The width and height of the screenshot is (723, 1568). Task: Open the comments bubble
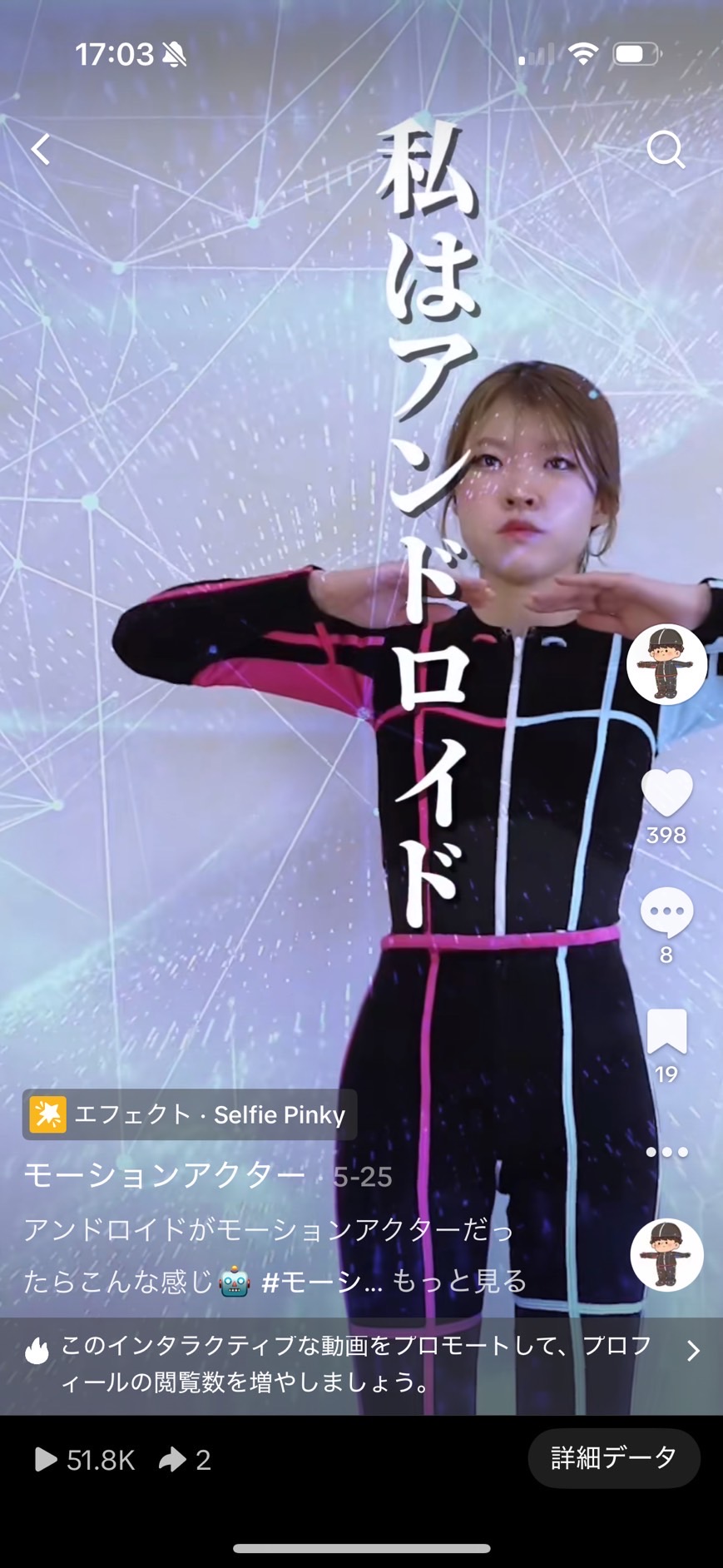click(x=666, y=912)
